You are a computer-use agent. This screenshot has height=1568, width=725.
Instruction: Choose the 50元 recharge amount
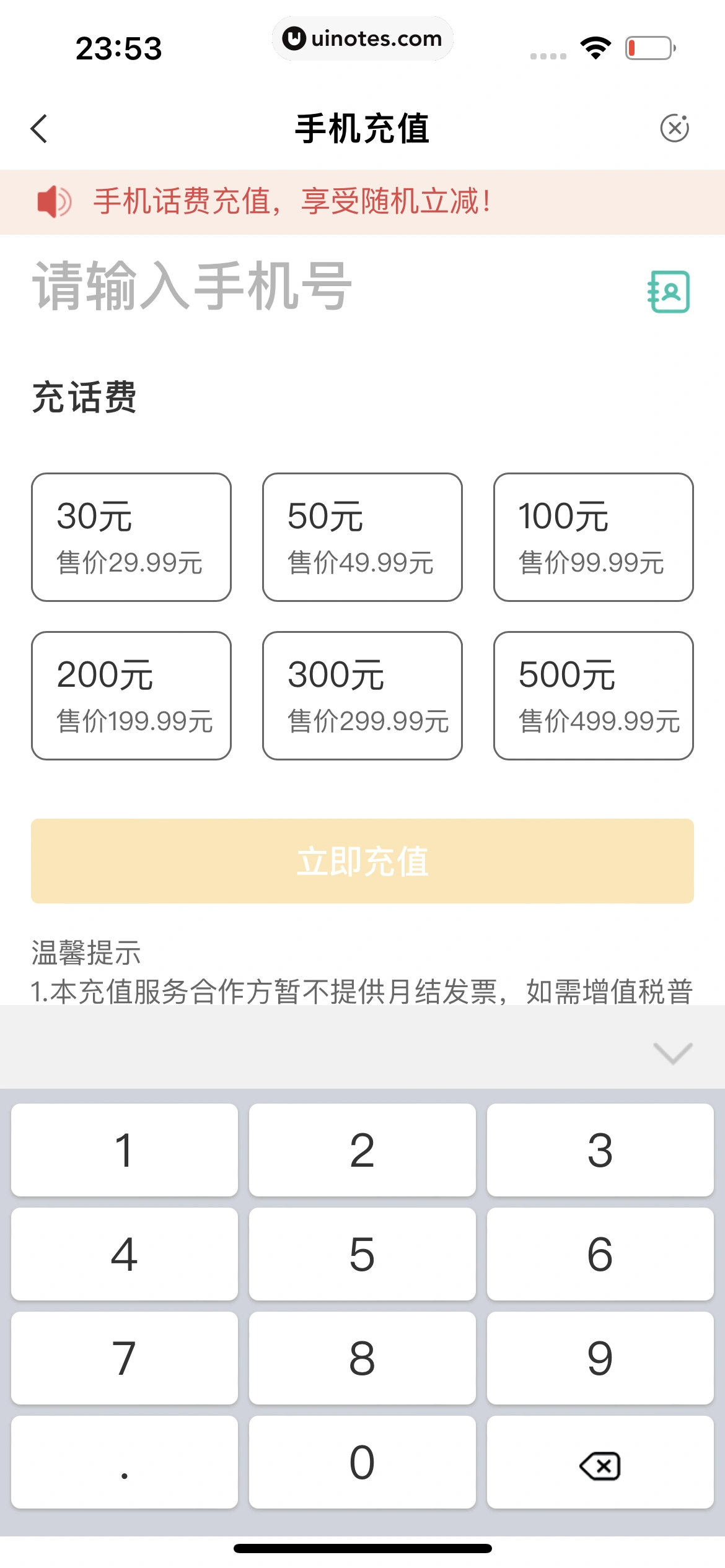(362, 537)
